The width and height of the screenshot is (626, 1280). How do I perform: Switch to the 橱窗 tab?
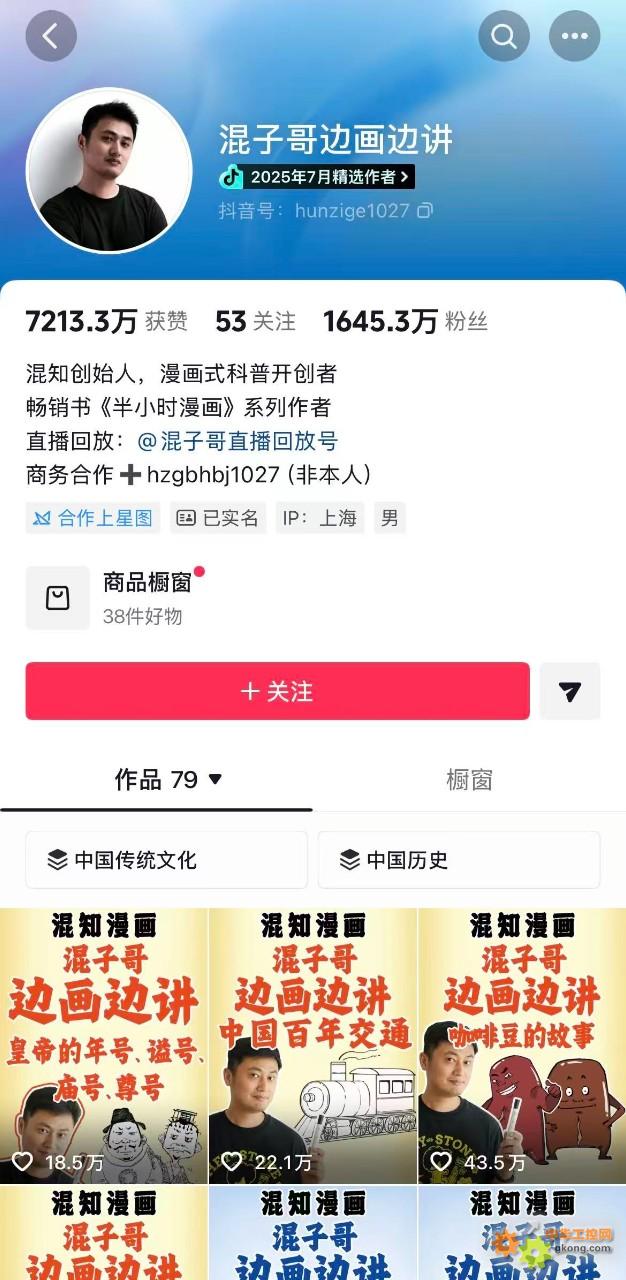click(469, 780)
